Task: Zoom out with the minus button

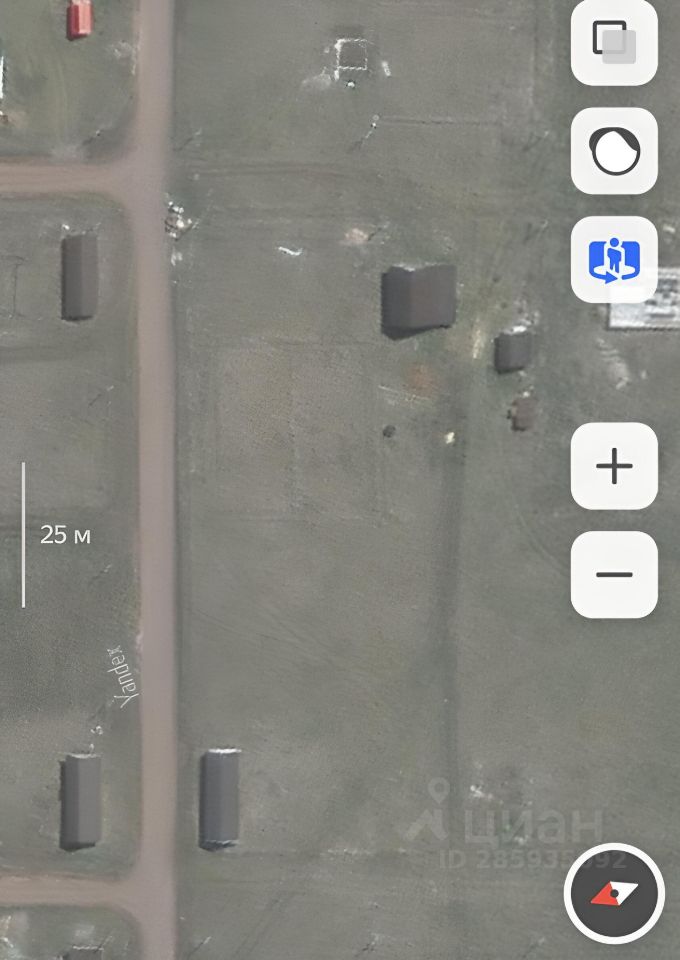Action: (x=614, y=574)
